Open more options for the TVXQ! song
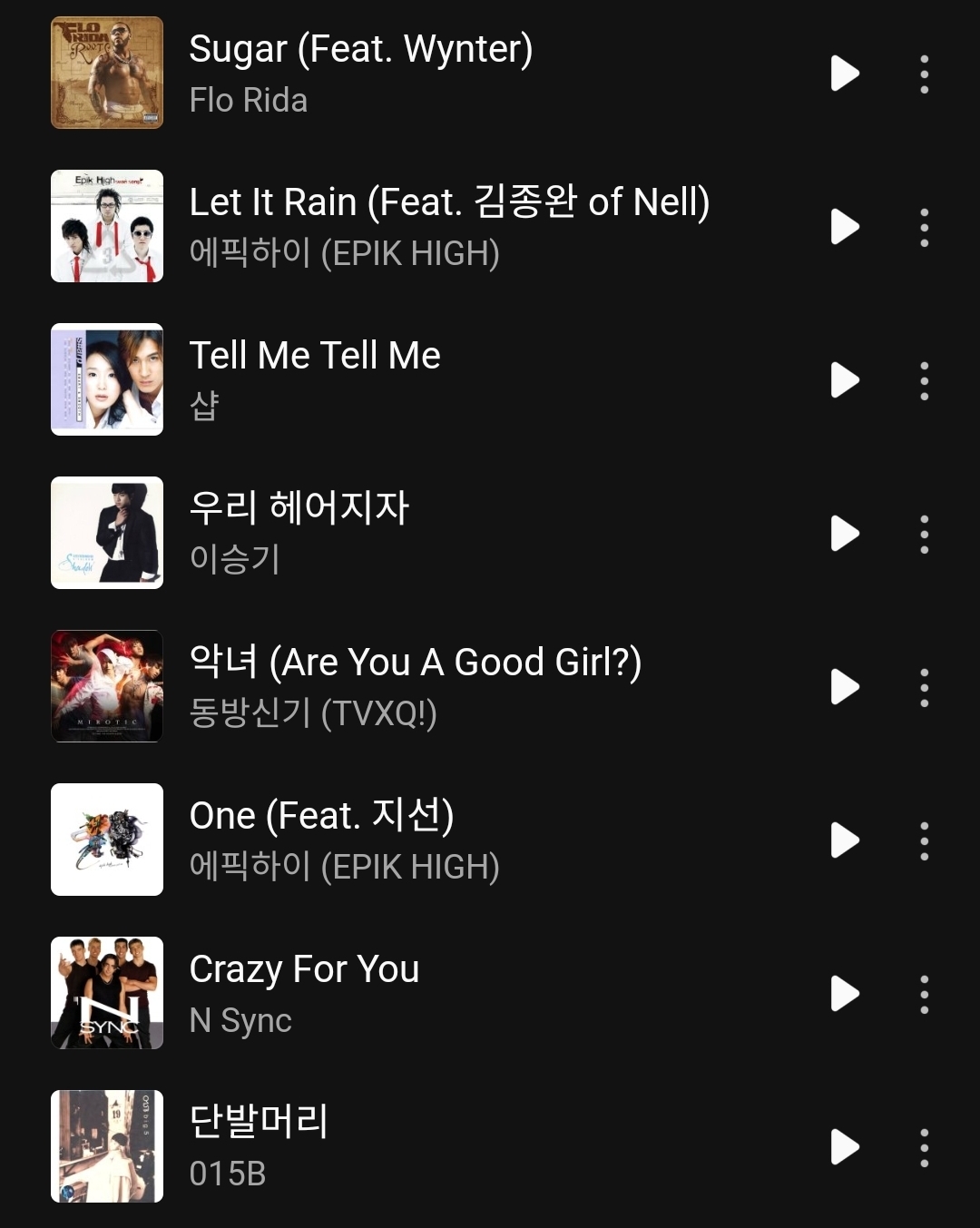980x1228 pixels. tap(924, 687)
